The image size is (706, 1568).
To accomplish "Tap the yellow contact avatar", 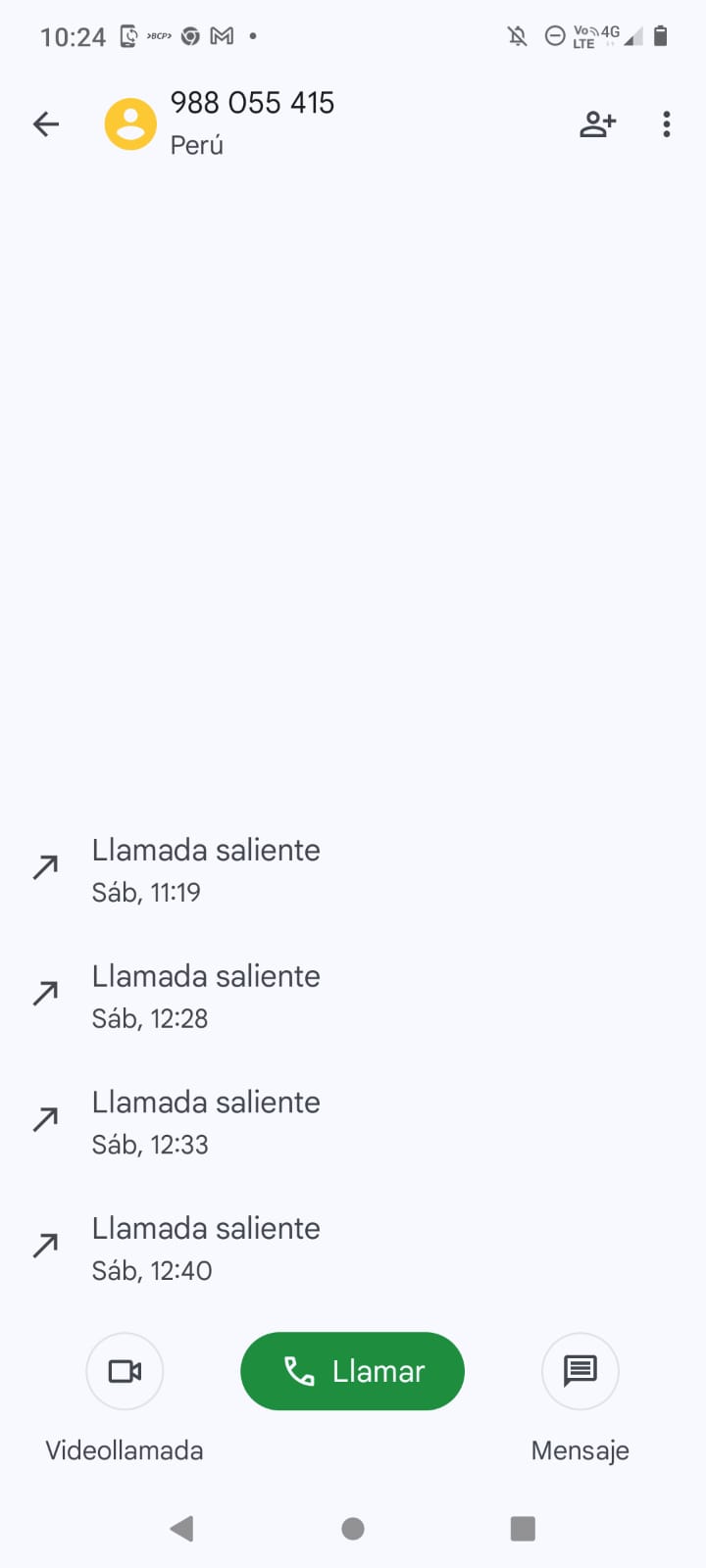I will click(130, 124).
